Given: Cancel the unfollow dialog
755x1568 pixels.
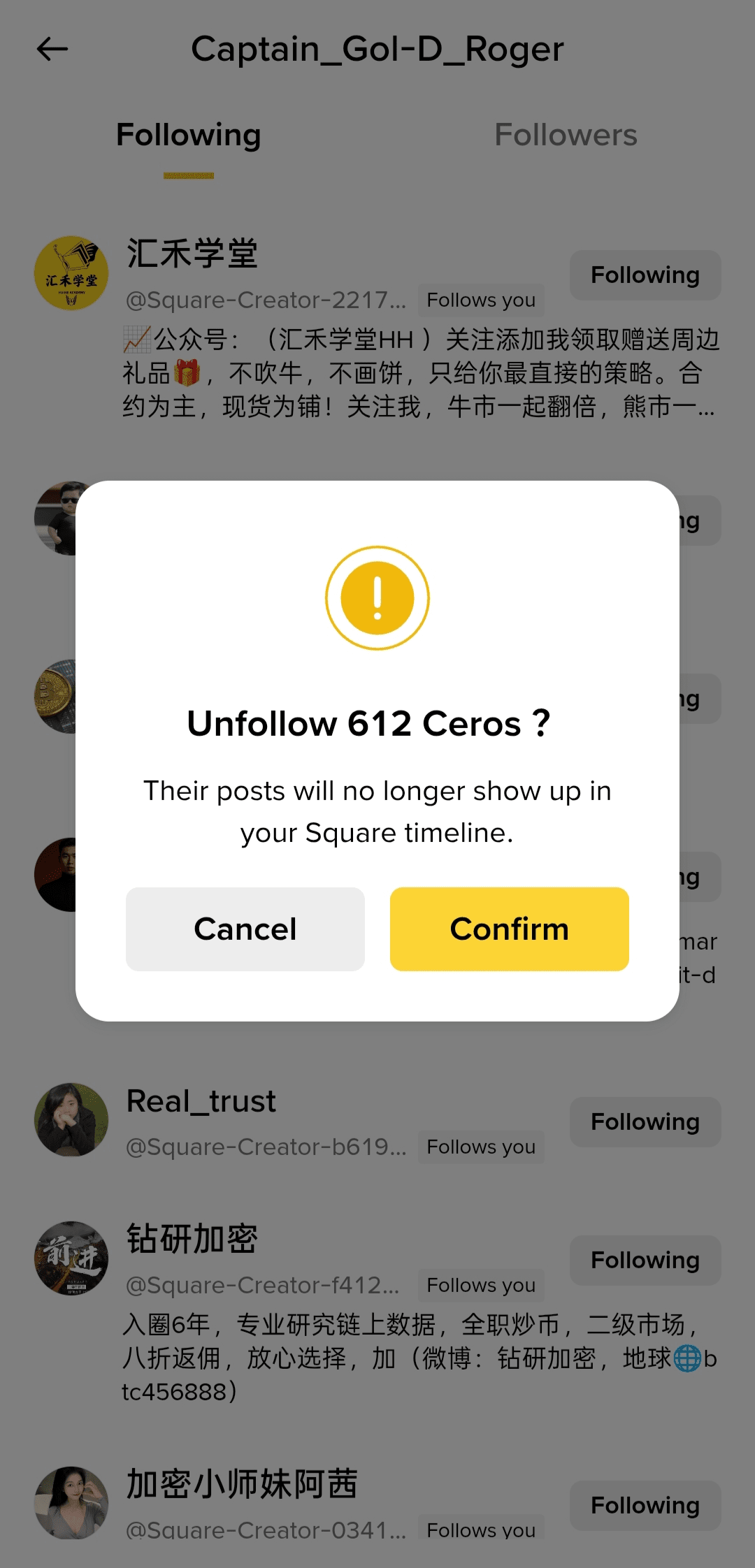Looking at the screenshot, I should pyautogui.click(x=245, y=929).
